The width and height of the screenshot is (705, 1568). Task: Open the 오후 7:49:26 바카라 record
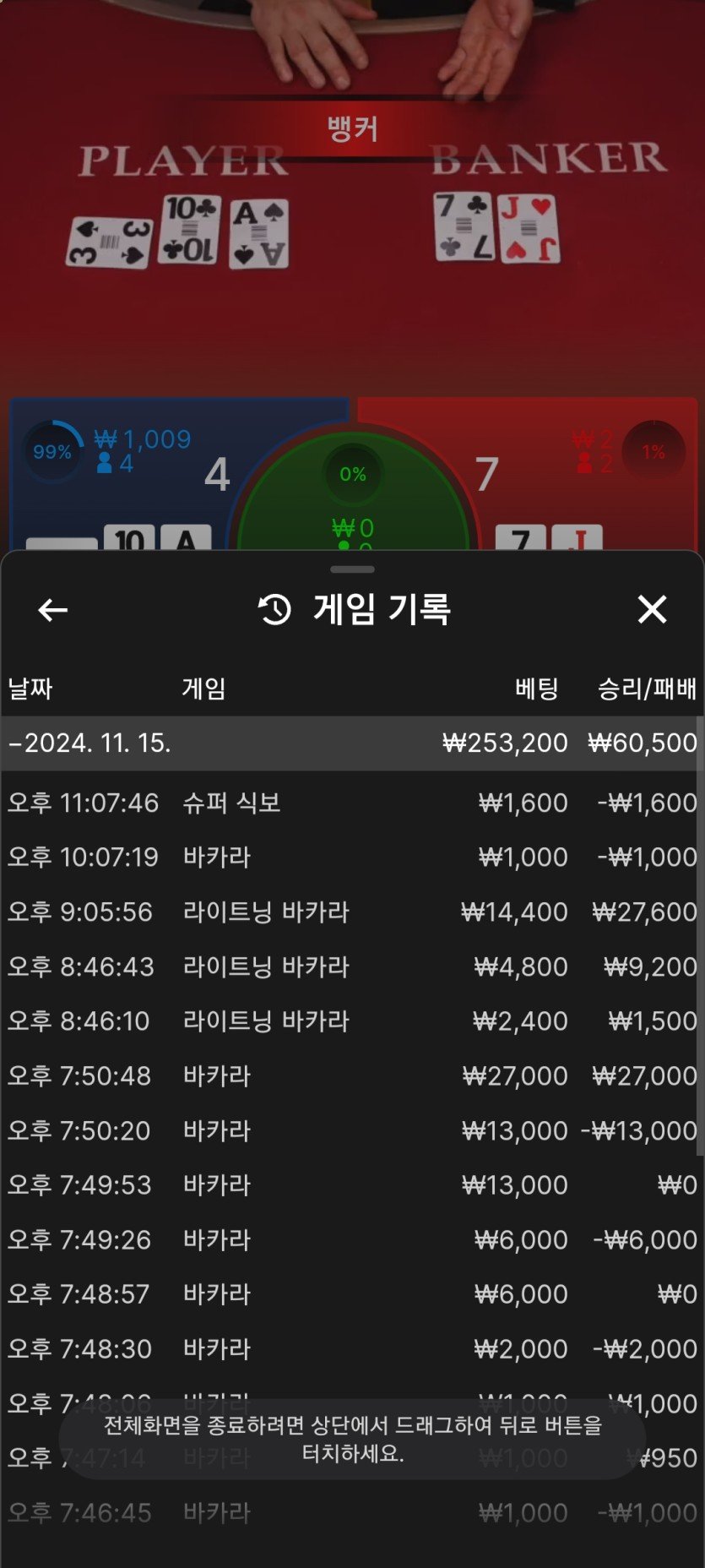point(351,1240)
